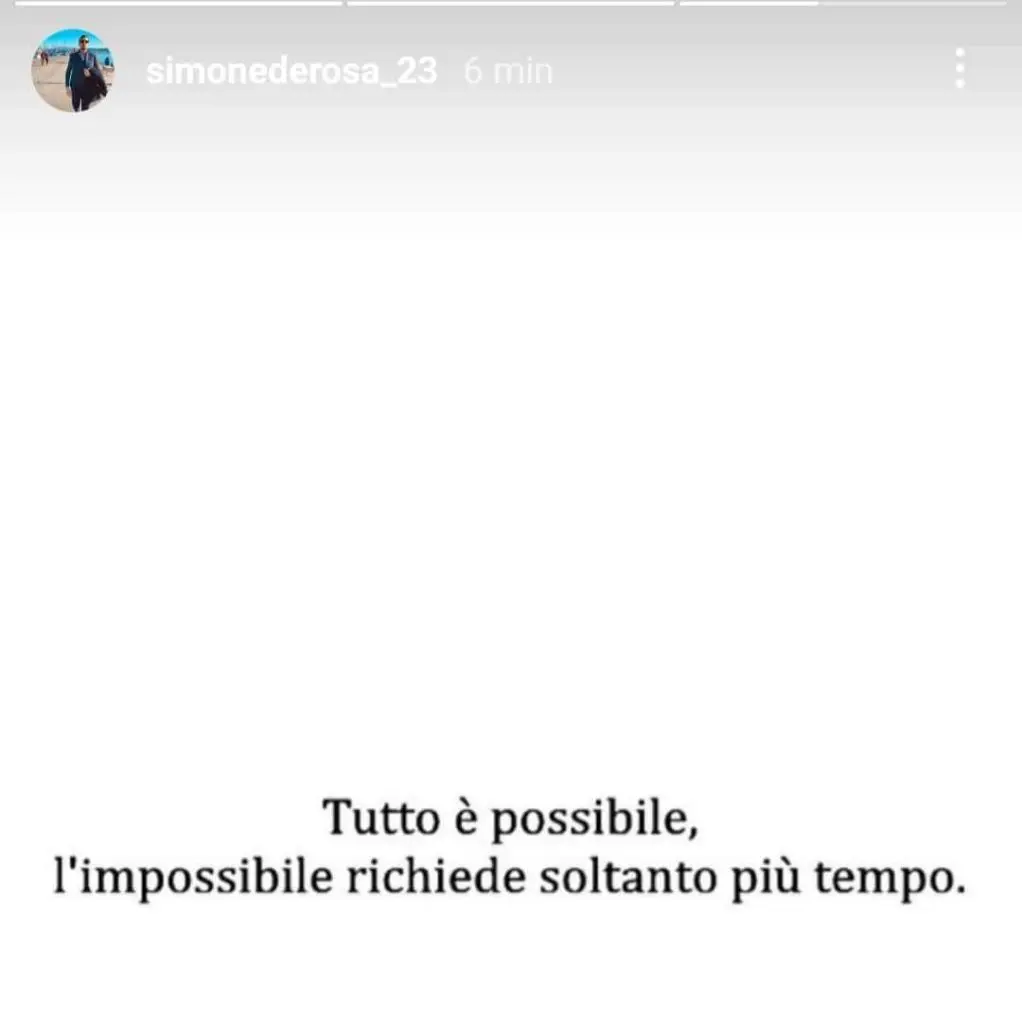The width and height of the screenshot is (1022, 1024).
Task: Open the story's three-dot options menu
Action: pos(959,69)
